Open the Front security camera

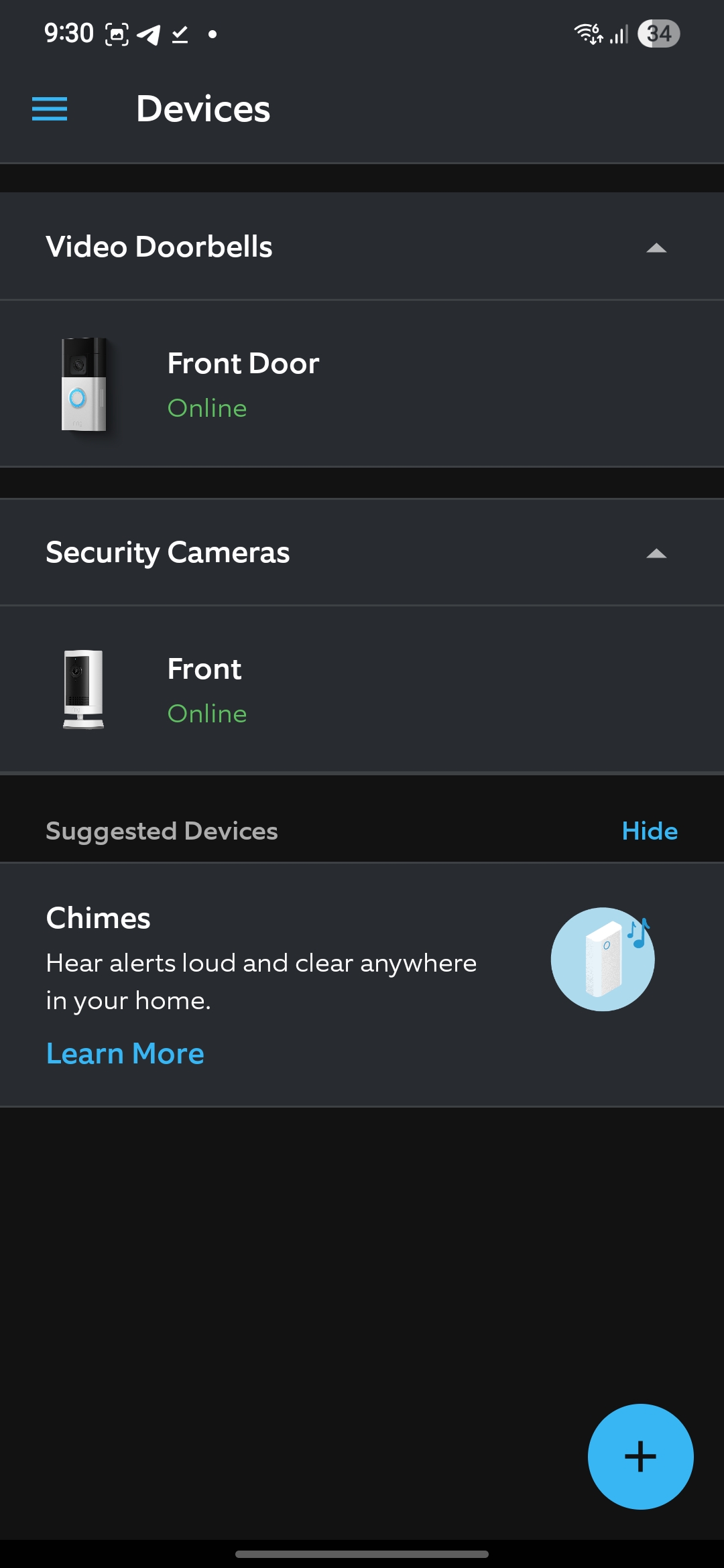click(362, 690)
